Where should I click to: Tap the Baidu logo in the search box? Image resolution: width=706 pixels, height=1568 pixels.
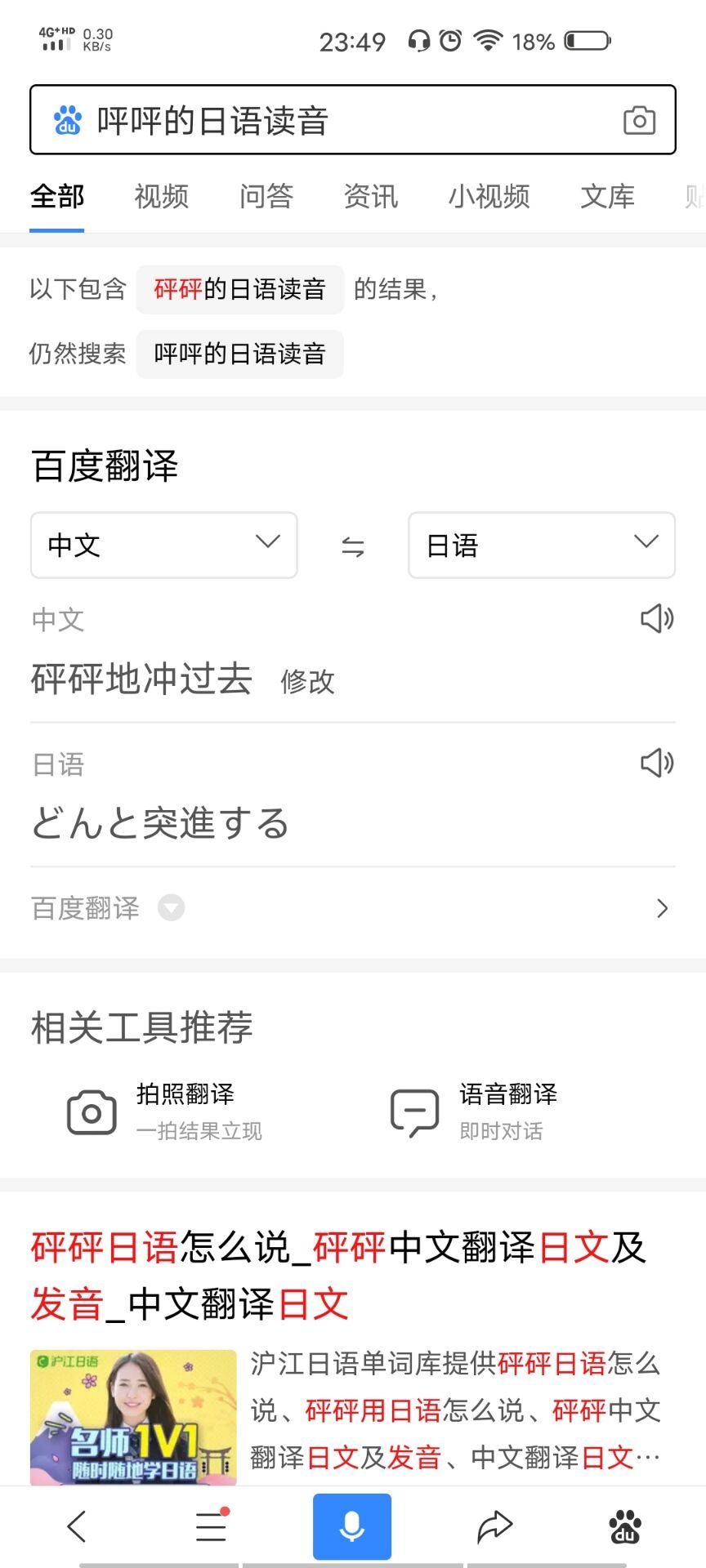(x=65, y=120)
